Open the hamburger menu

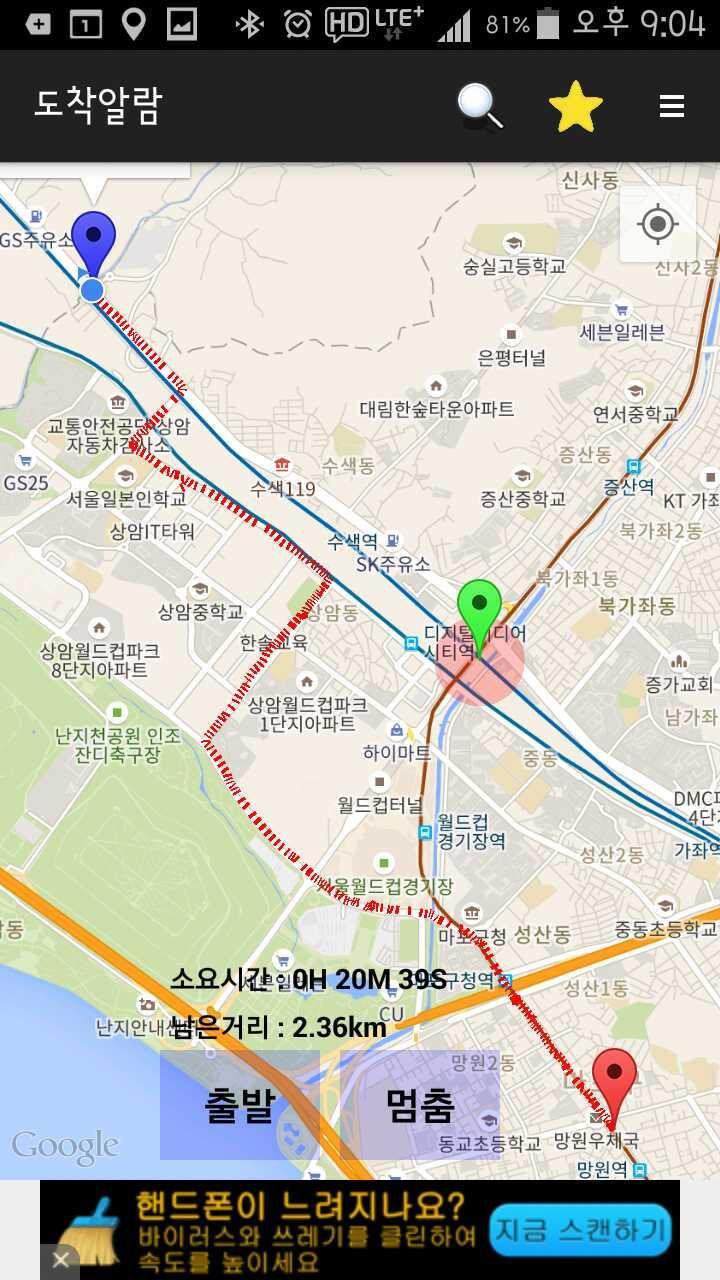click(x=672, y=106)
